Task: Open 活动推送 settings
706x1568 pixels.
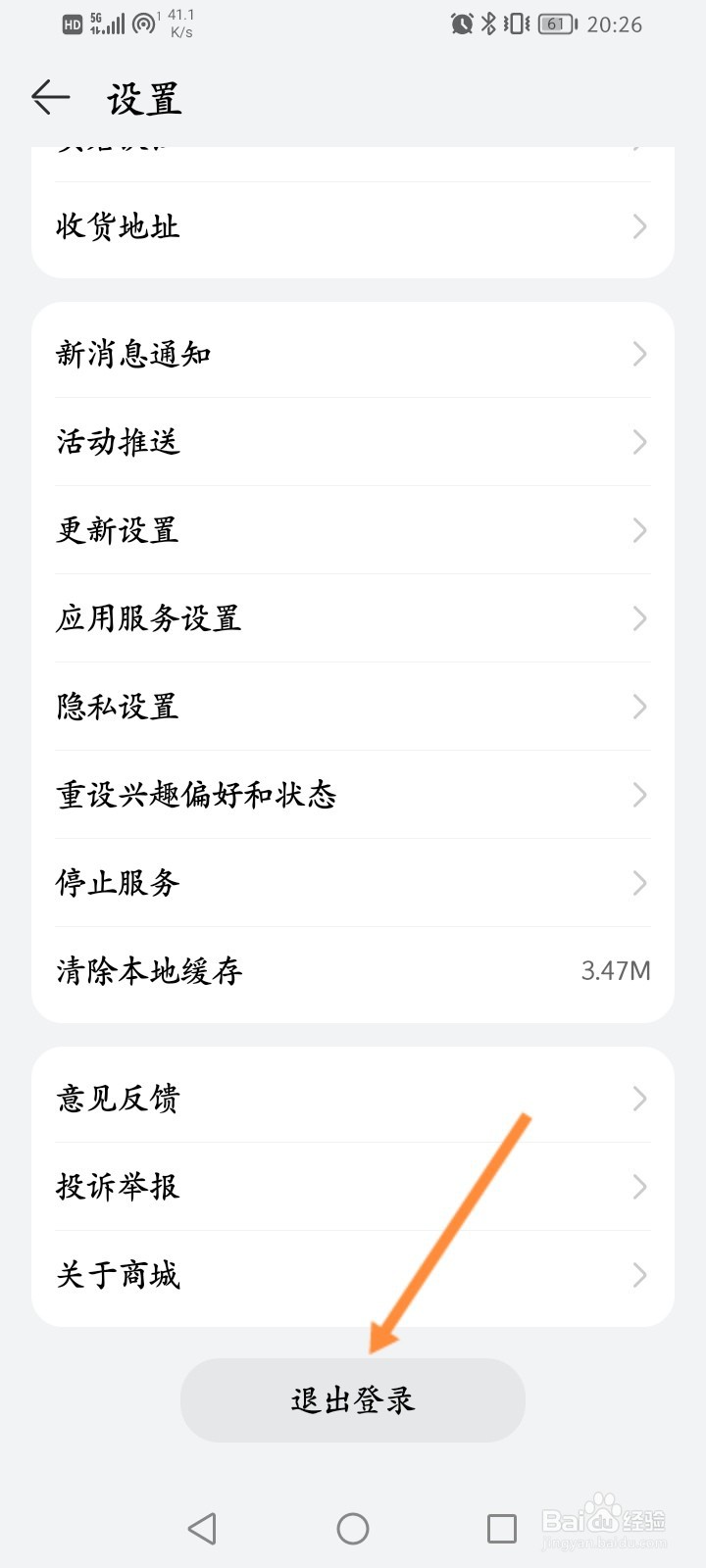Action: coord(353,442)
